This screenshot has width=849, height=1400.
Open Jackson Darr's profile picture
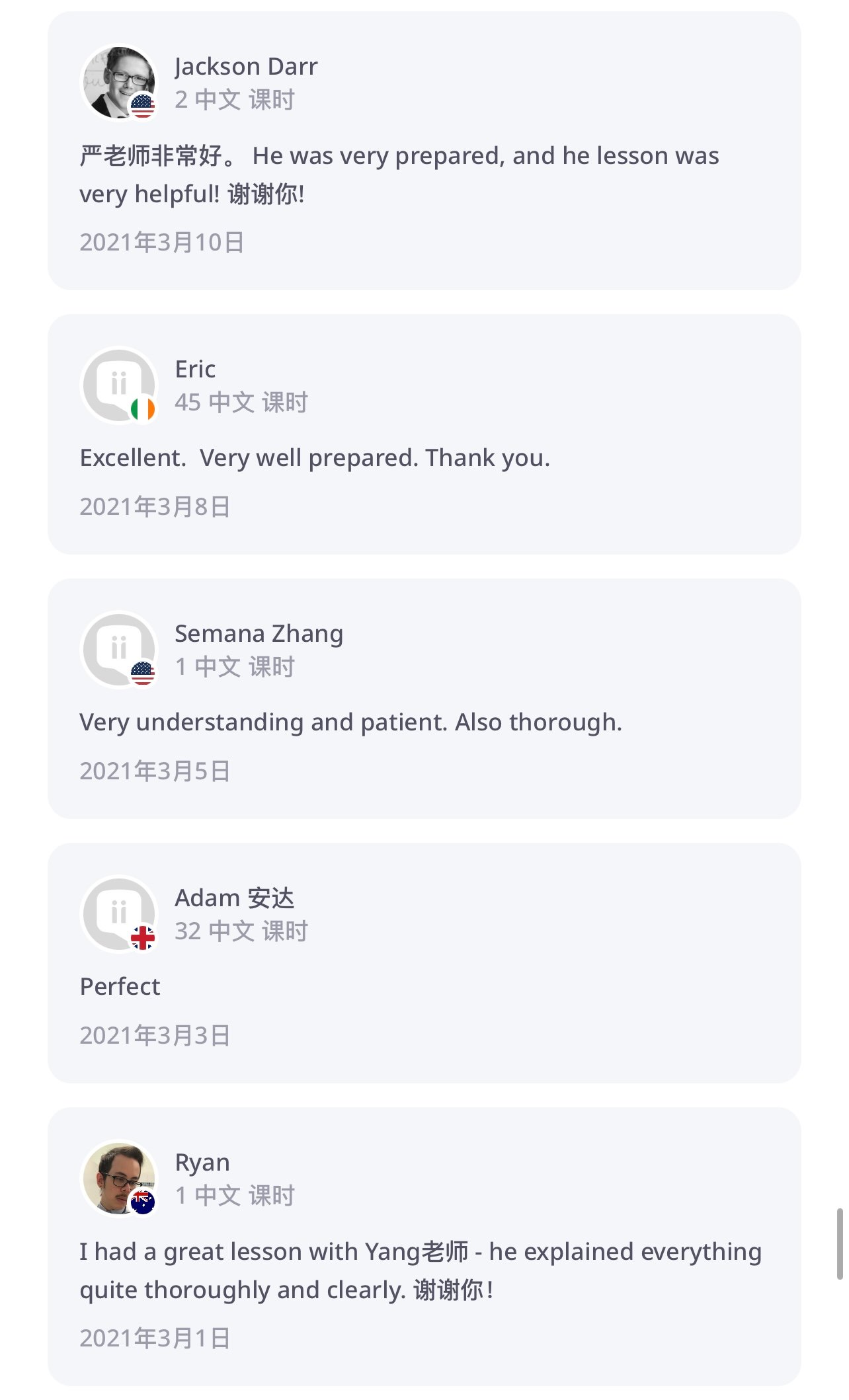(119, 83)
